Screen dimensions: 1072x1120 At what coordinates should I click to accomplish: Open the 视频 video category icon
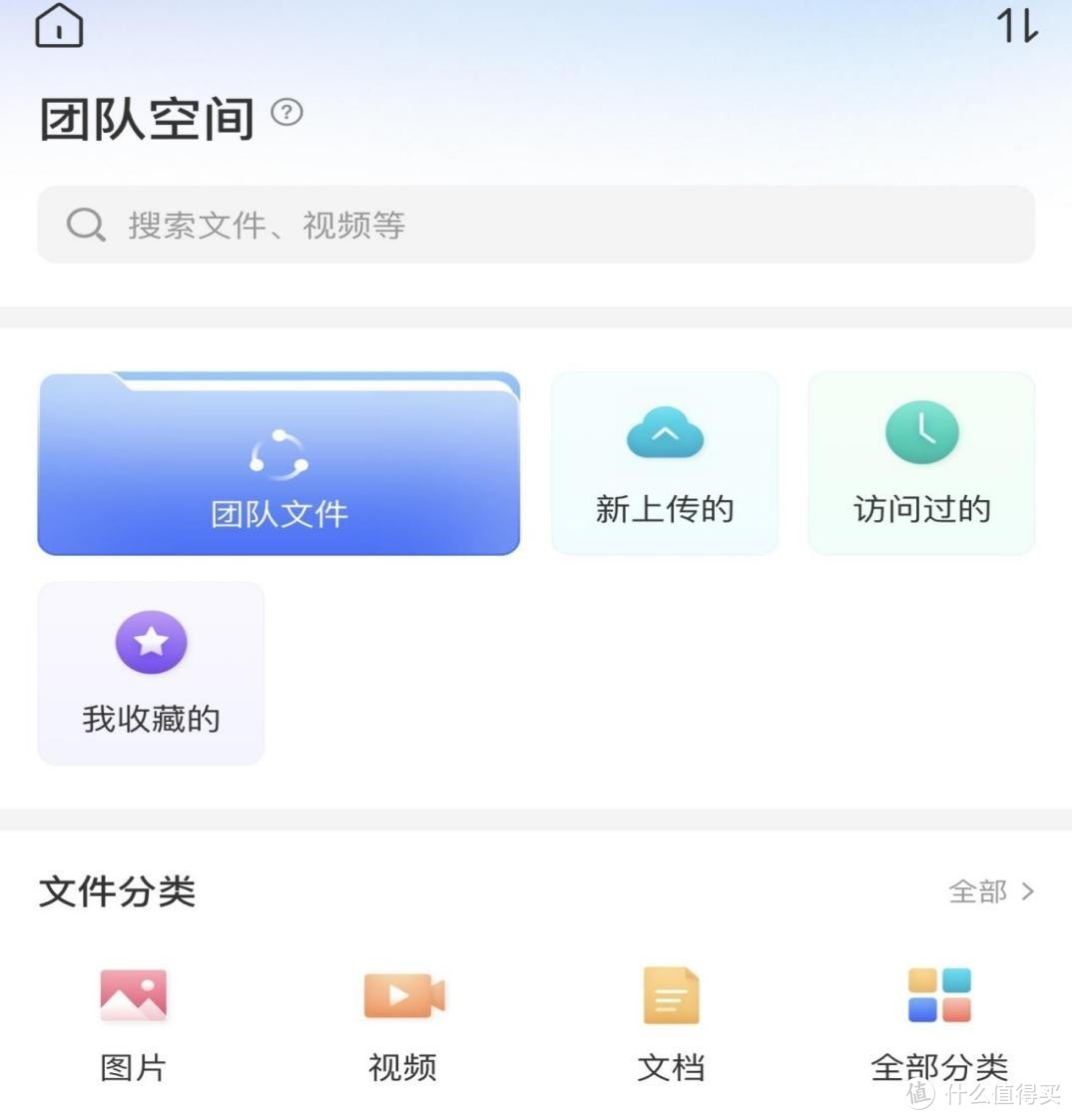[x=402, y=994]
